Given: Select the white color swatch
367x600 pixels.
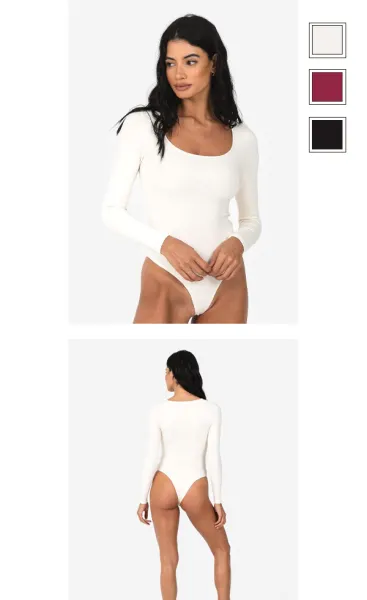Looking at the screenshot, I should pos(327,40).
